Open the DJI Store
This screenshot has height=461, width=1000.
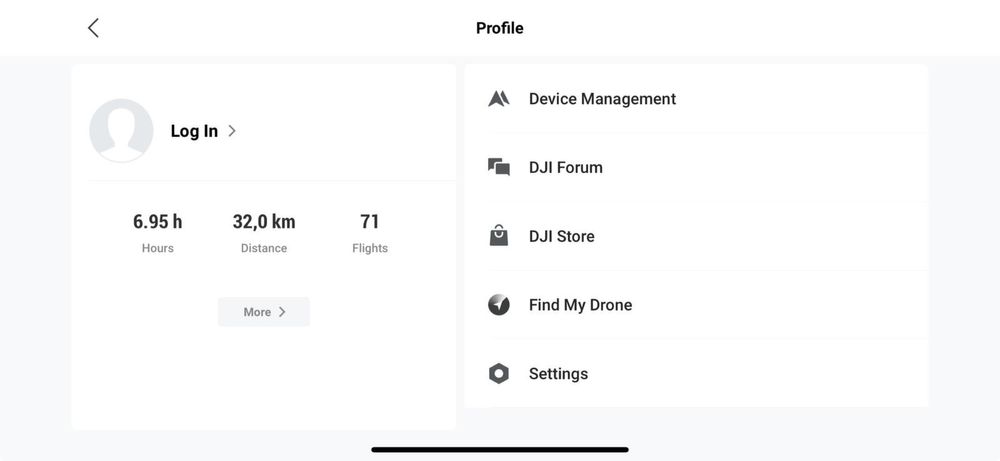561,237
